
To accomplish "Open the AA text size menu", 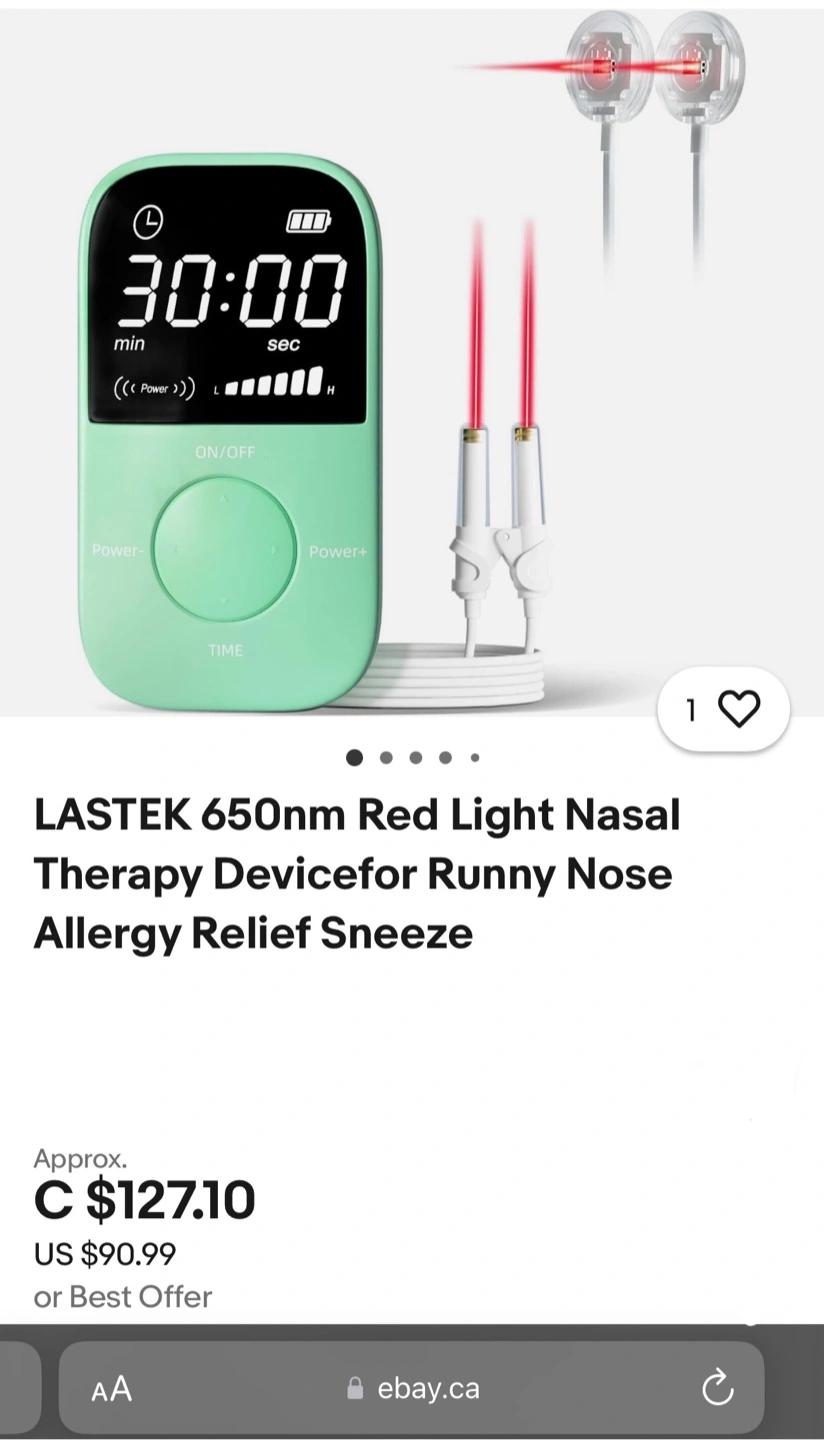I will (x=111, y=1388).
